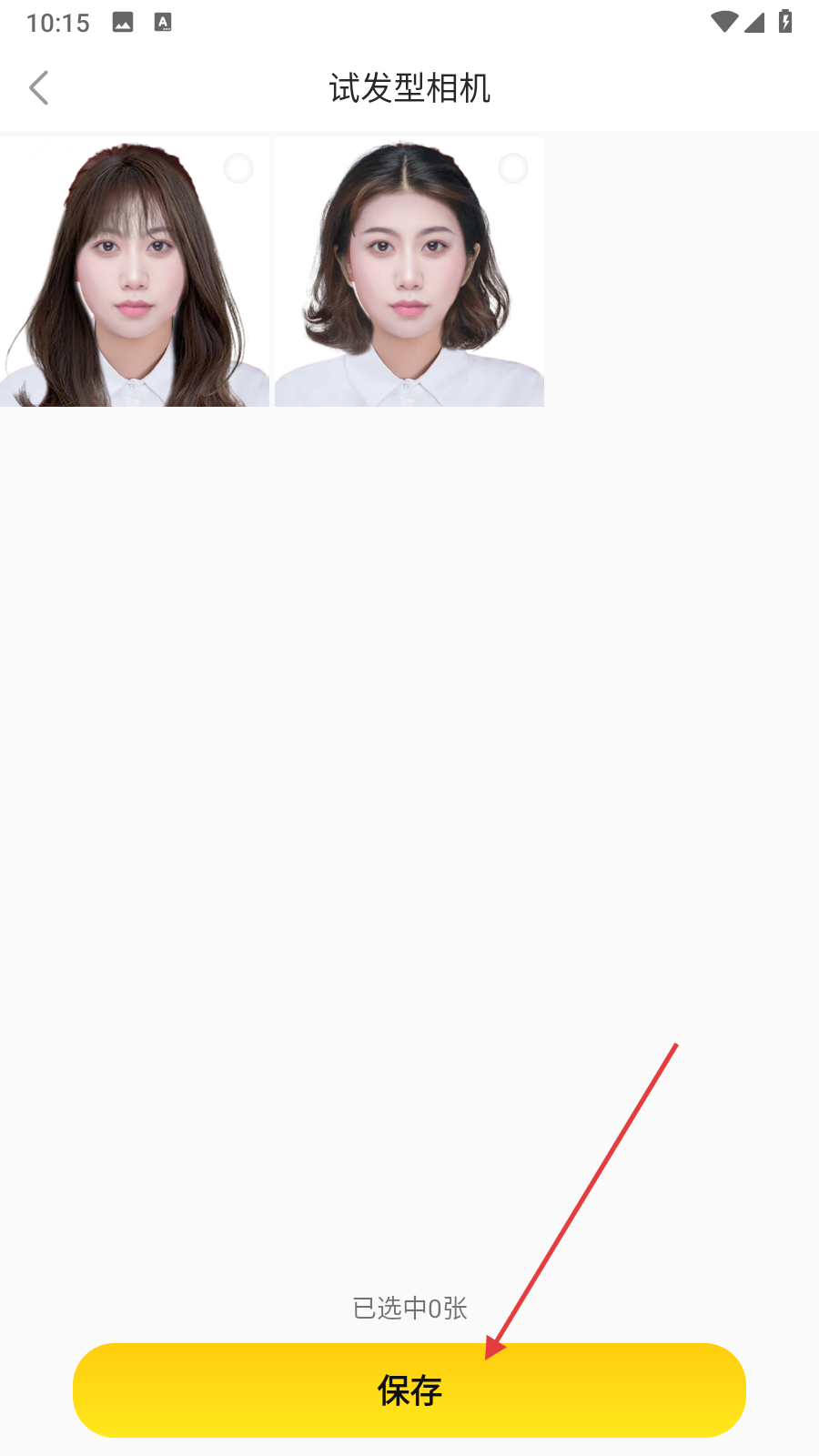The image size is (819, 1456).
Task: Select the short bob hairstyle photo checkbox
Action: pos(513,168)
